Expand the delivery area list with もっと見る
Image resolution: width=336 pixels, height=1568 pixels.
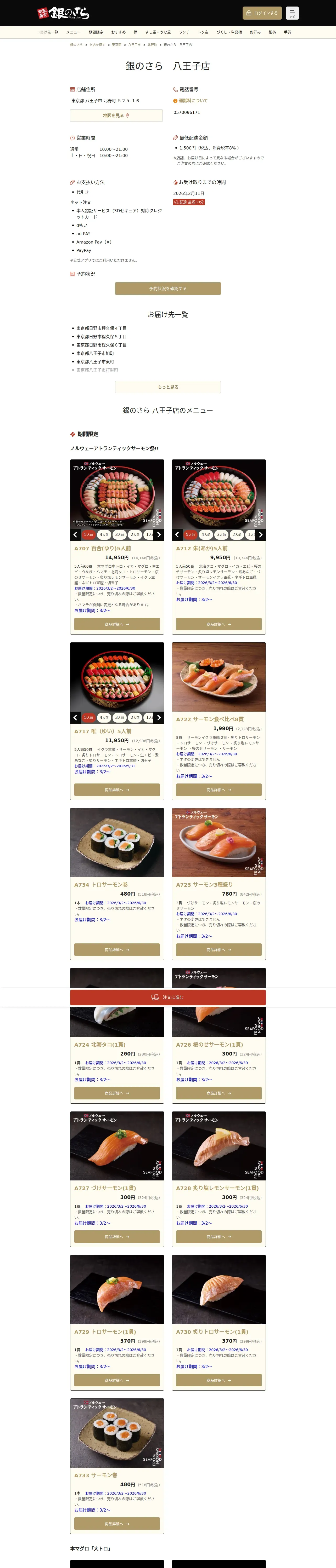(168, 387)
